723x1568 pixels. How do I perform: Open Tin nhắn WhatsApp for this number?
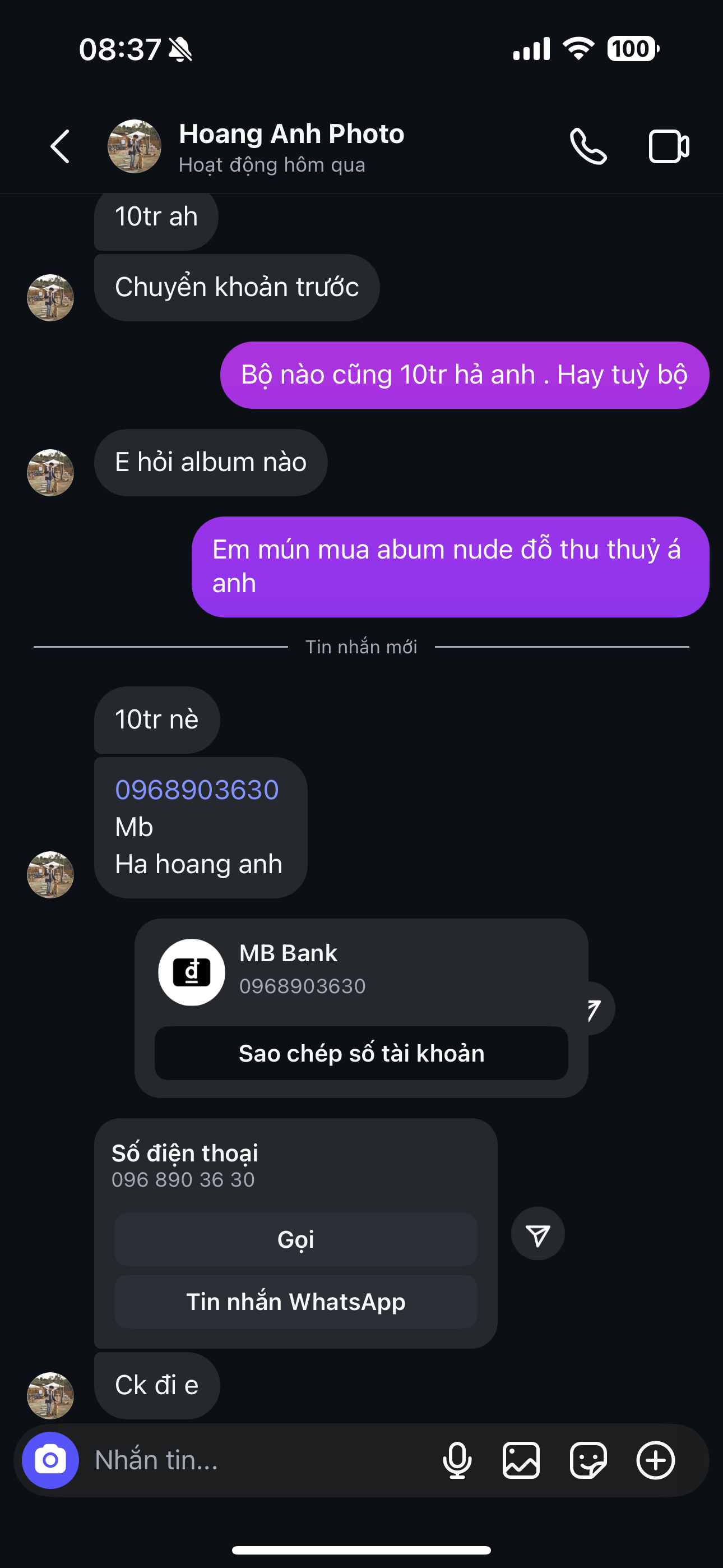[296, 1302]
